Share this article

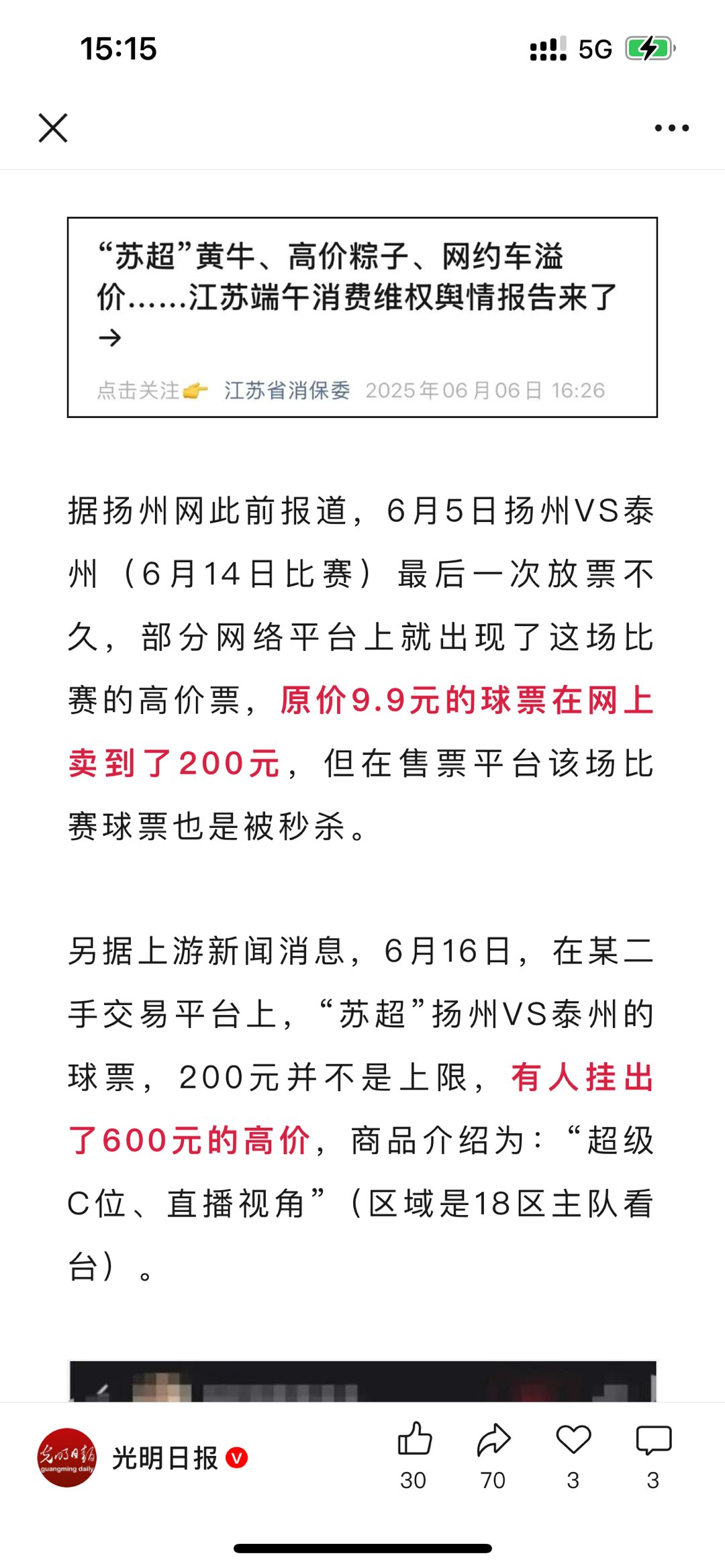[493, 1440]
